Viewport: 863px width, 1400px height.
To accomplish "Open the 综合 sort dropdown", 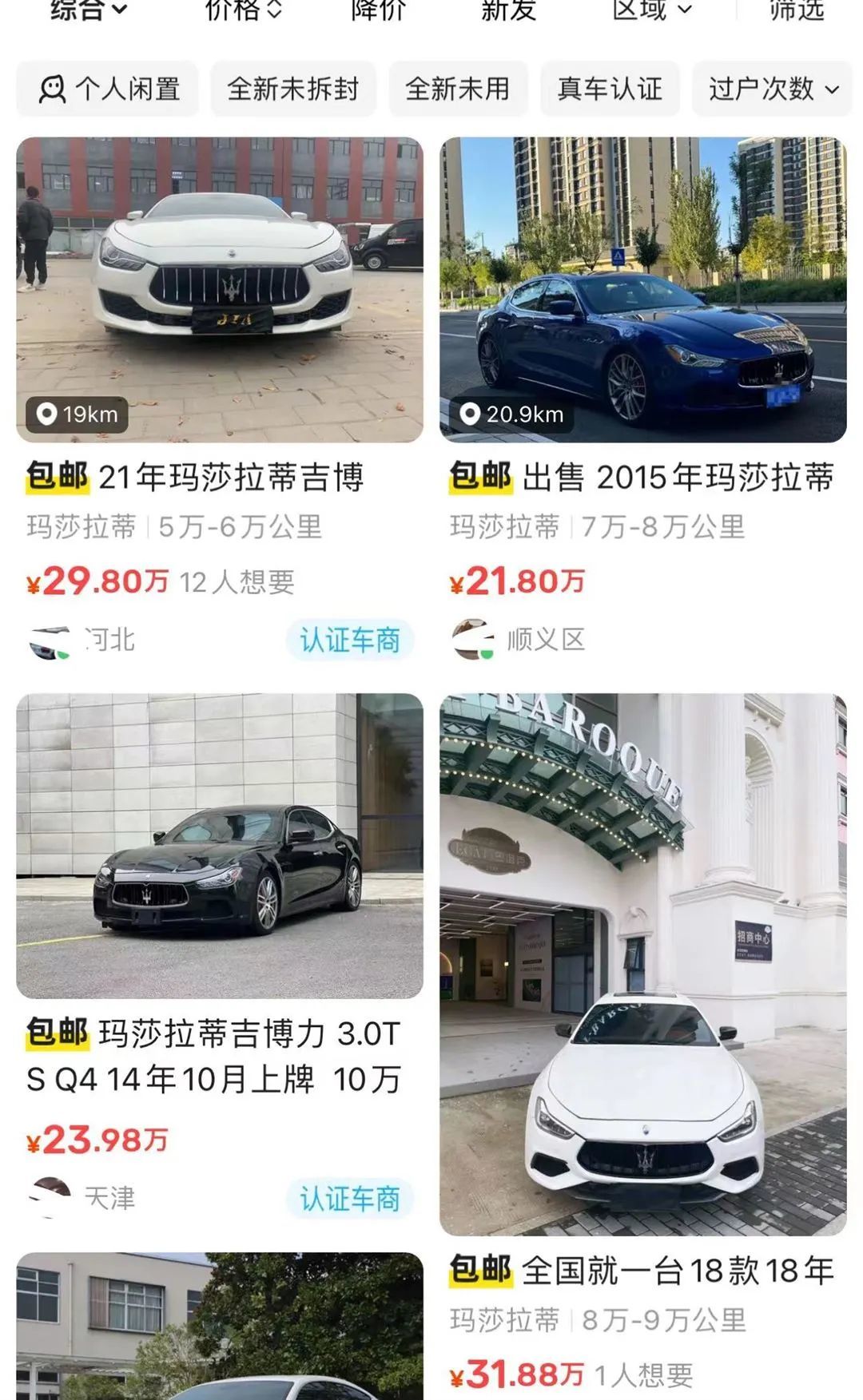I will 88,10.
